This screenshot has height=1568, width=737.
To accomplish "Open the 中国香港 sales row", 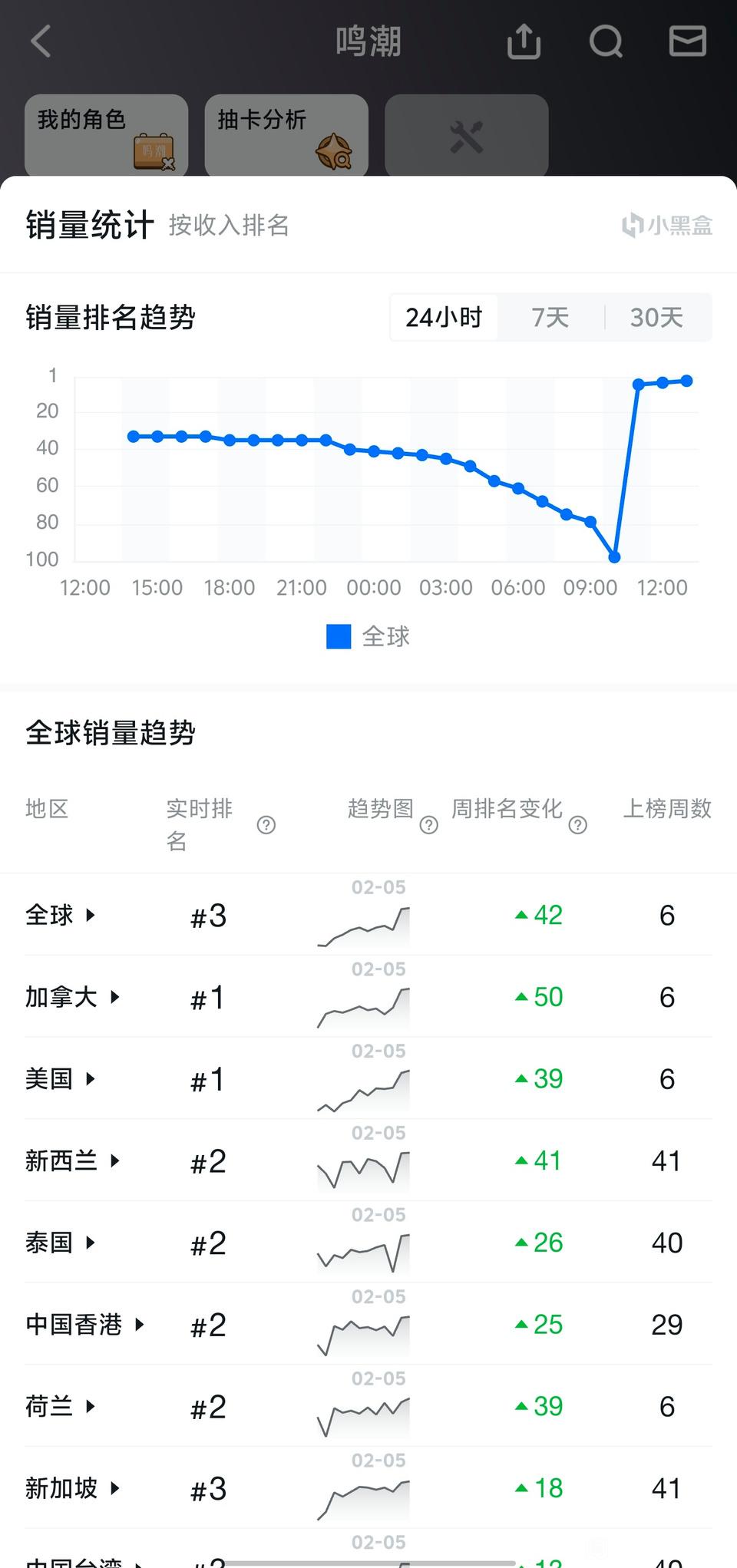I will pyautogui.click(x=84, y=1325).
